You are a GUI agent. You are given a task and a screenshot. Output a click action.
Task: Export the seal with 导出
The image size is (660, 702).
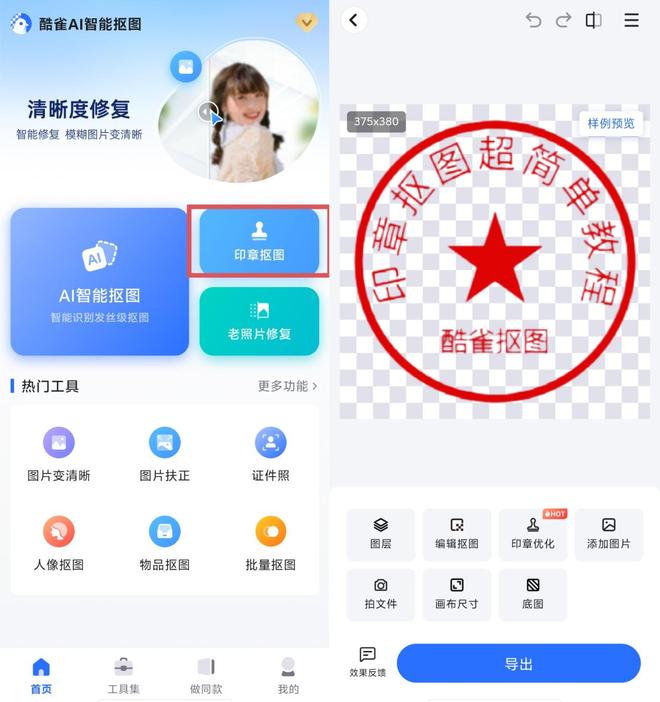[518, 664]
